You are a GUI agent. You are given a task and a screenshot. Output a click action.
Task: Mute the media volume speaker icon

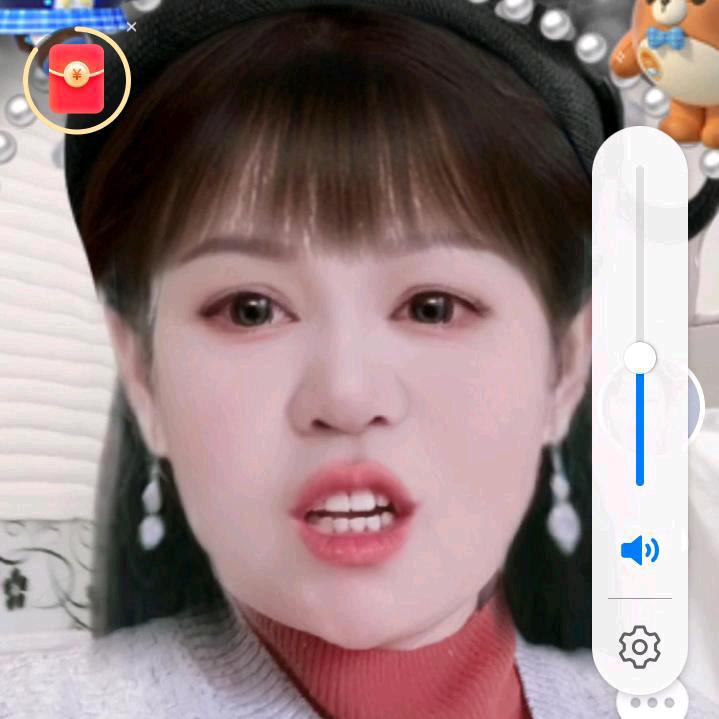click(640, 550)
